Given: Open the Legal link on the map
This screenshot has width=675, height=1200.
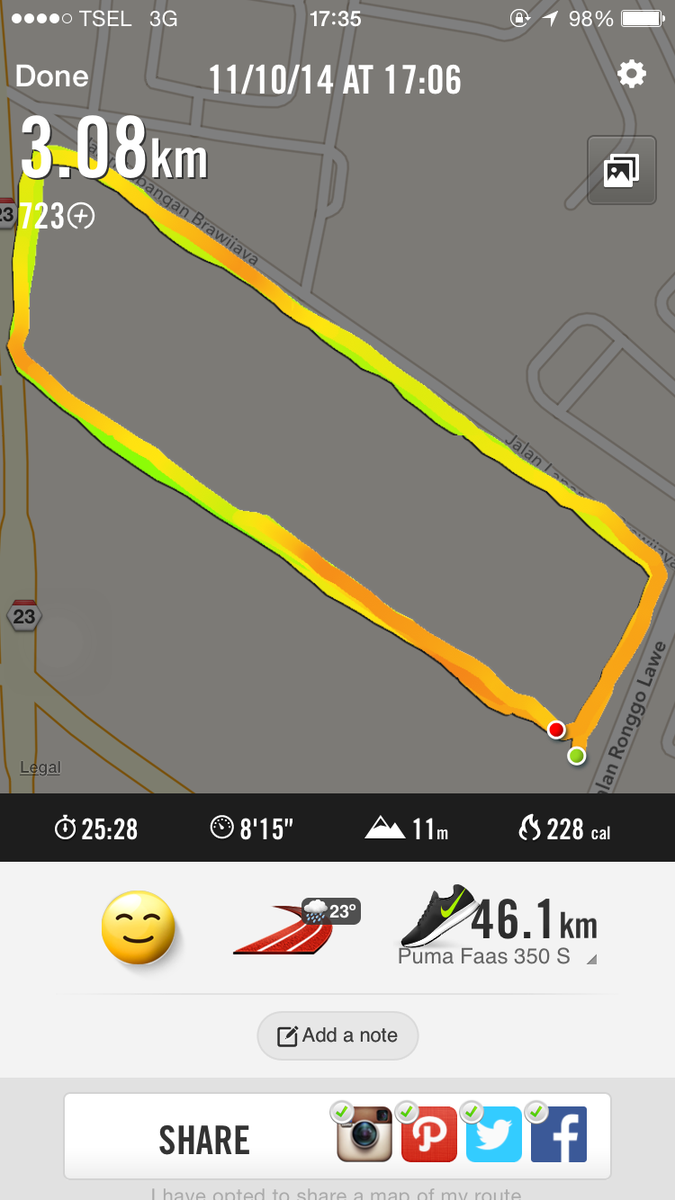Looking at the screenshot, I should pyautogui.click(x=40, y=768).
